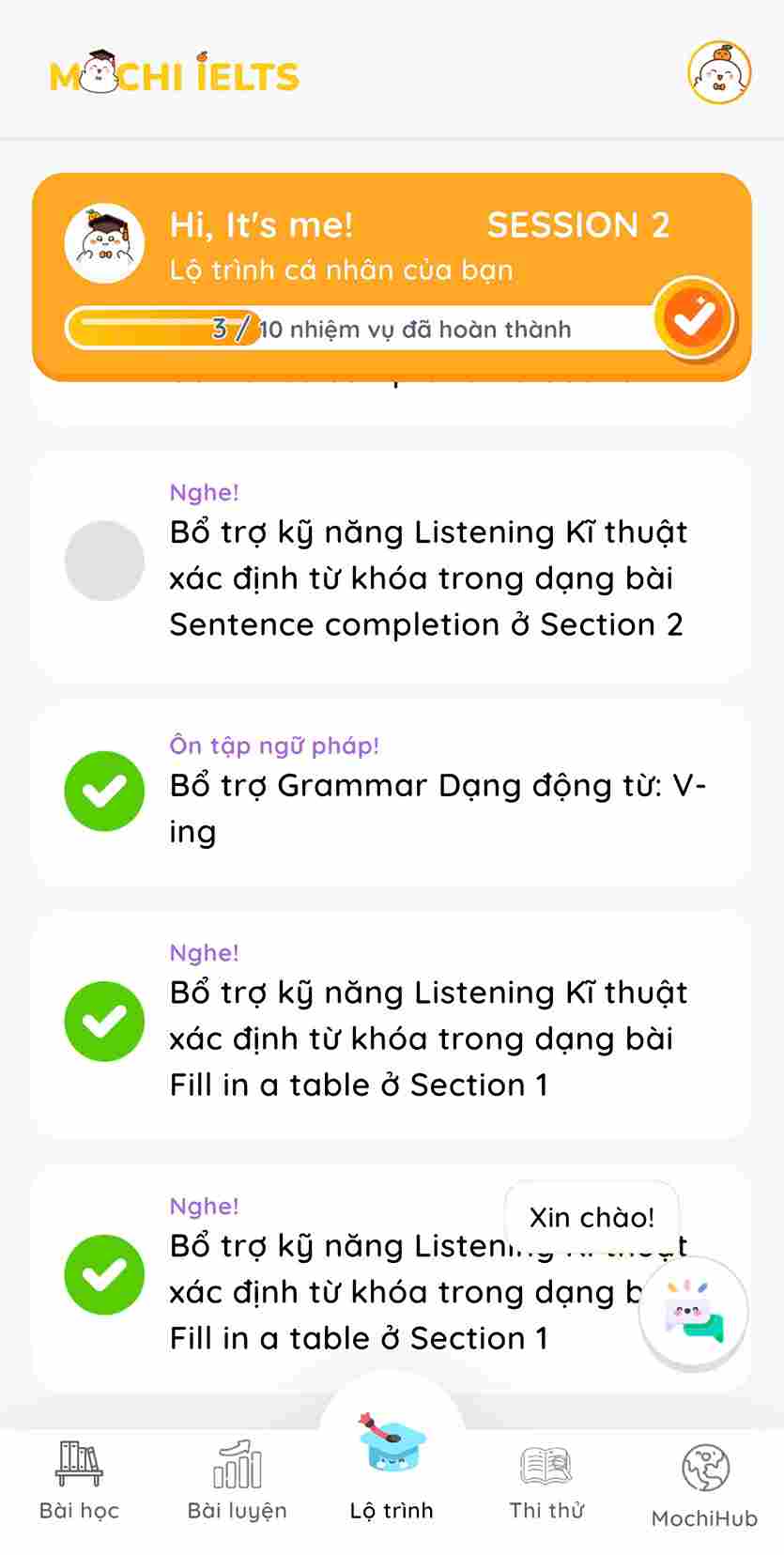784x1555 pixels.
Task: Tap the orange checkmark mission badge
Action: pyautogui.click(x=693, y=317)
